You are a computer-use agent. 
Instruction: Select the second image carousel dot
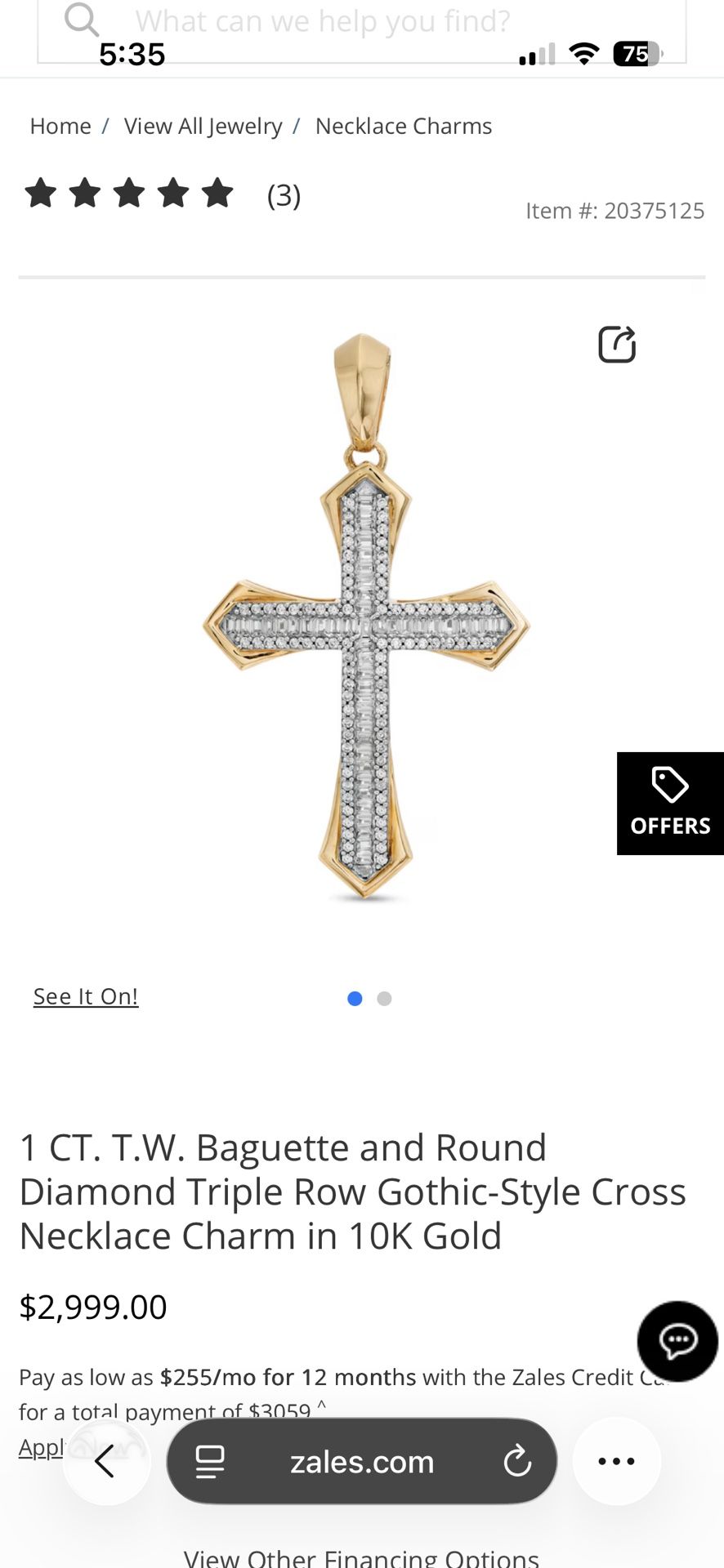click(384, 998)
